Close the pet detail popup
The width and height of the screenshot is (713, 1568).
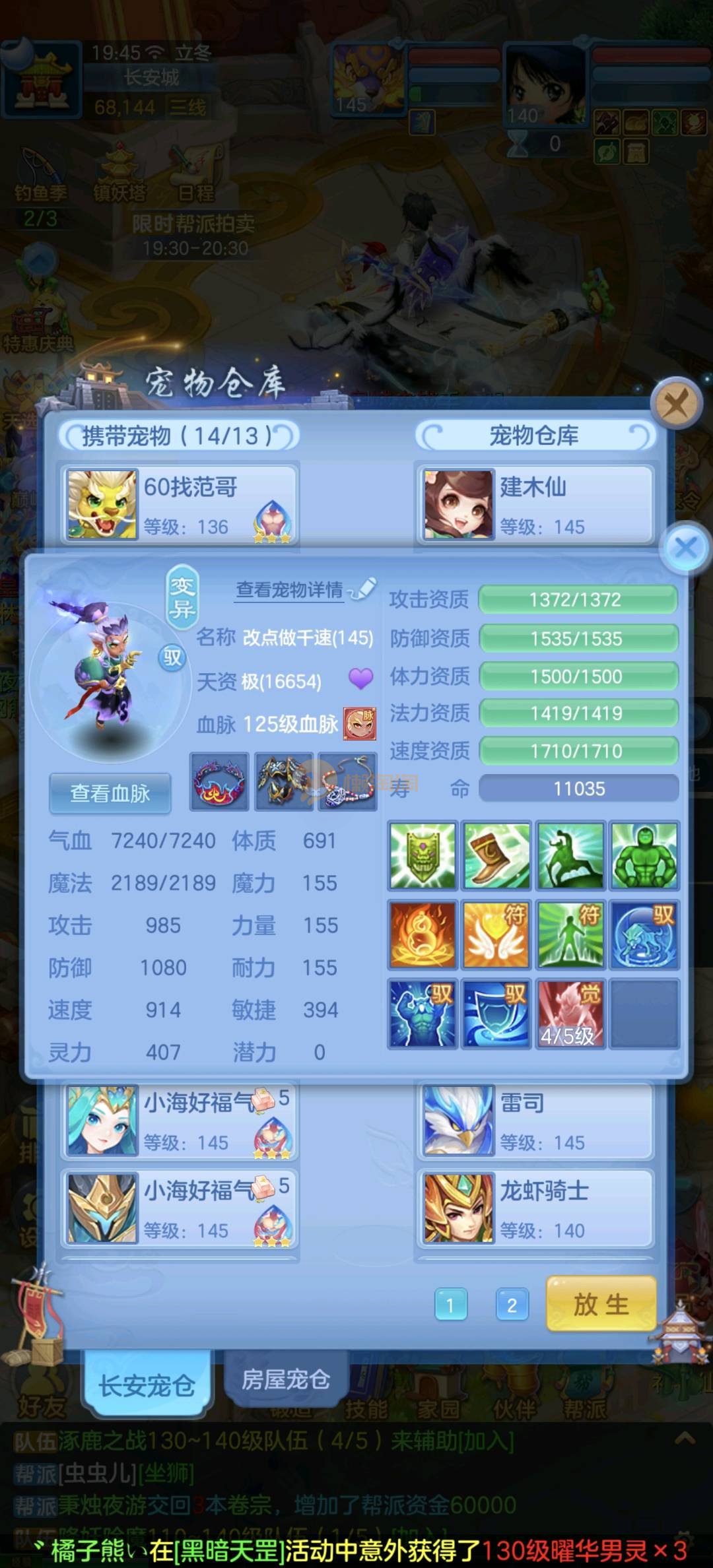click(x=685, y=547)
